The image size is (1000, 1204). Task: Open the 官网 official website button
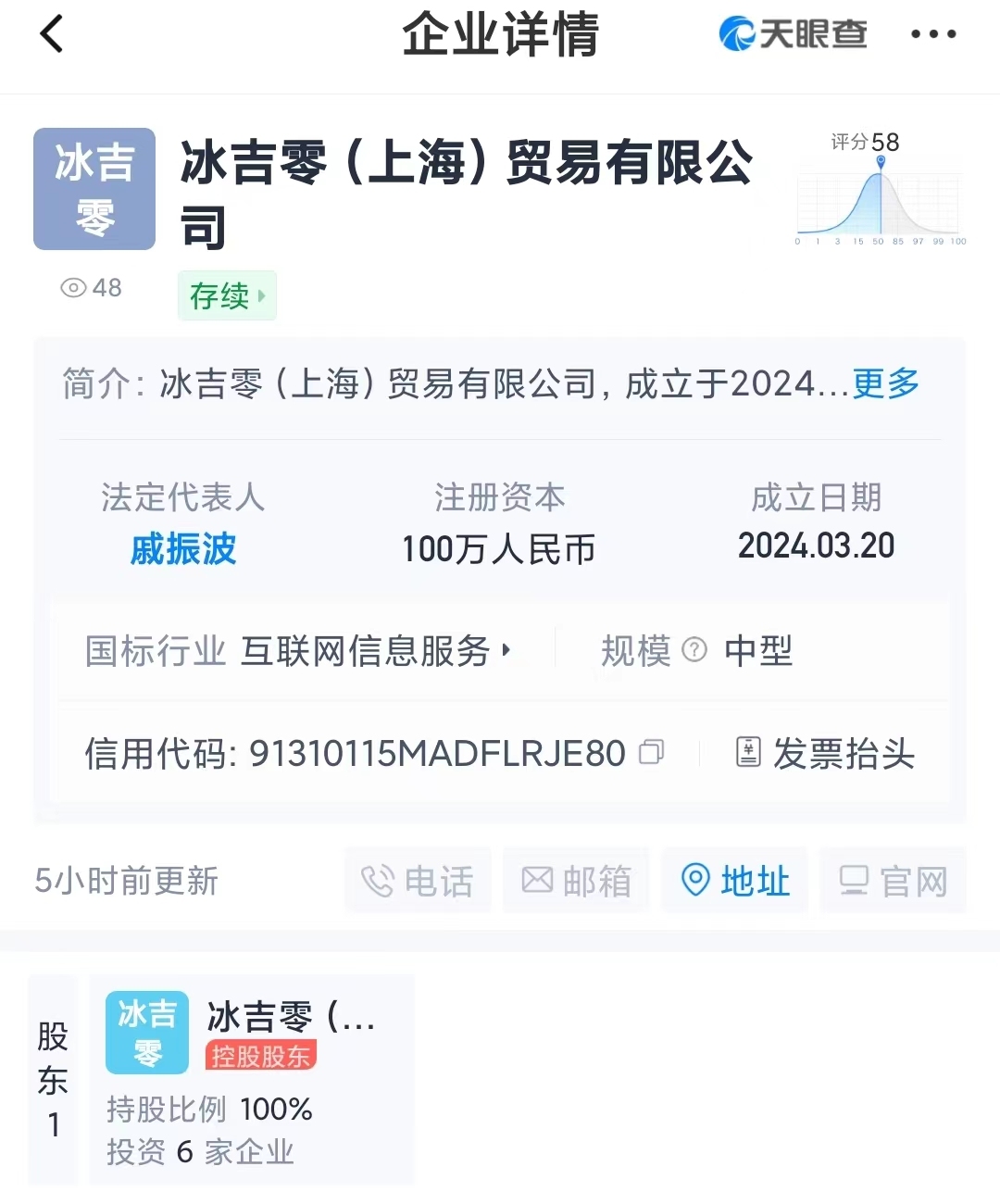[893, 881]
